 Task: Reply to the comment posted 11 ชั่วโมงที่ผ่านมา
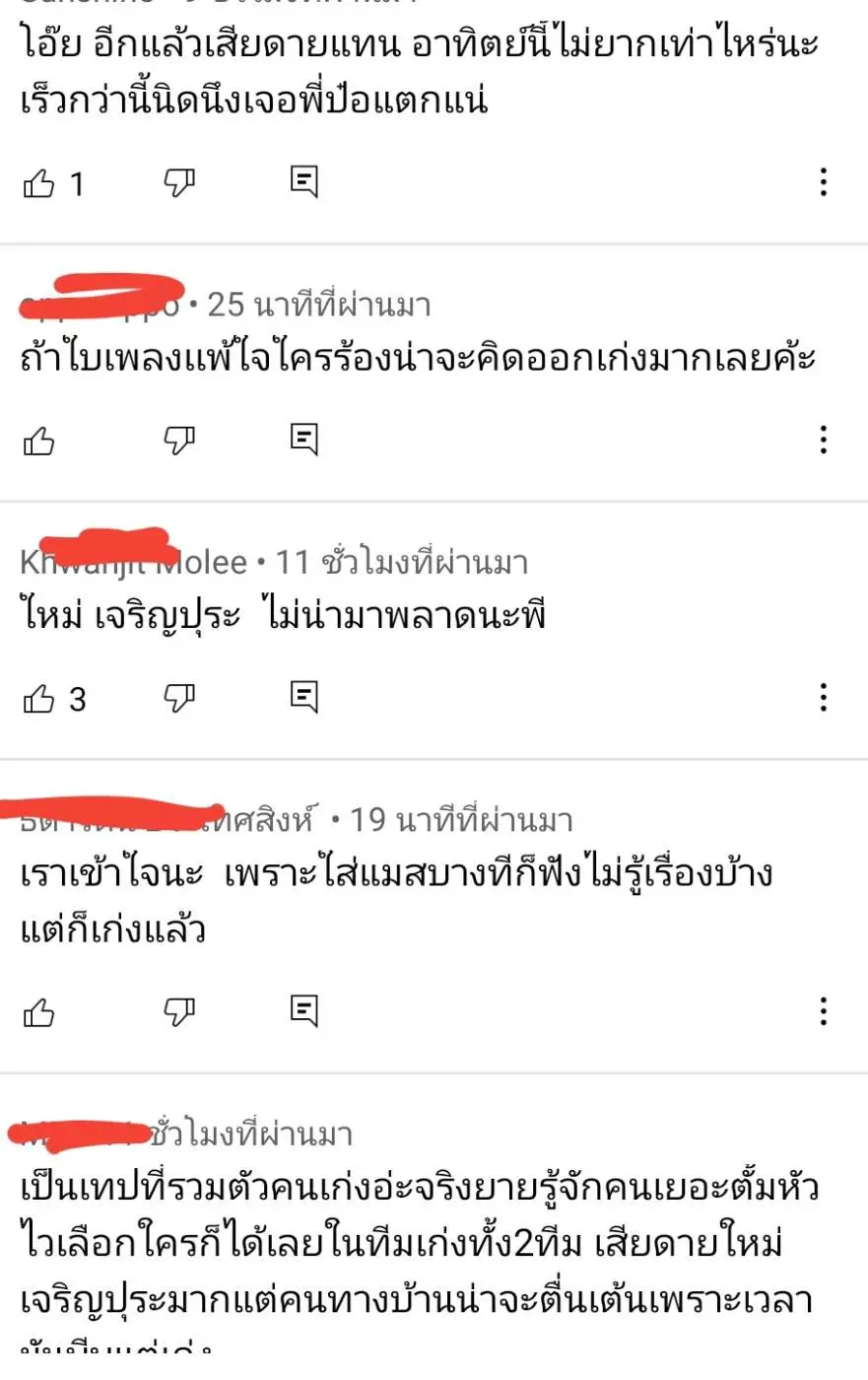click(304, 697)
